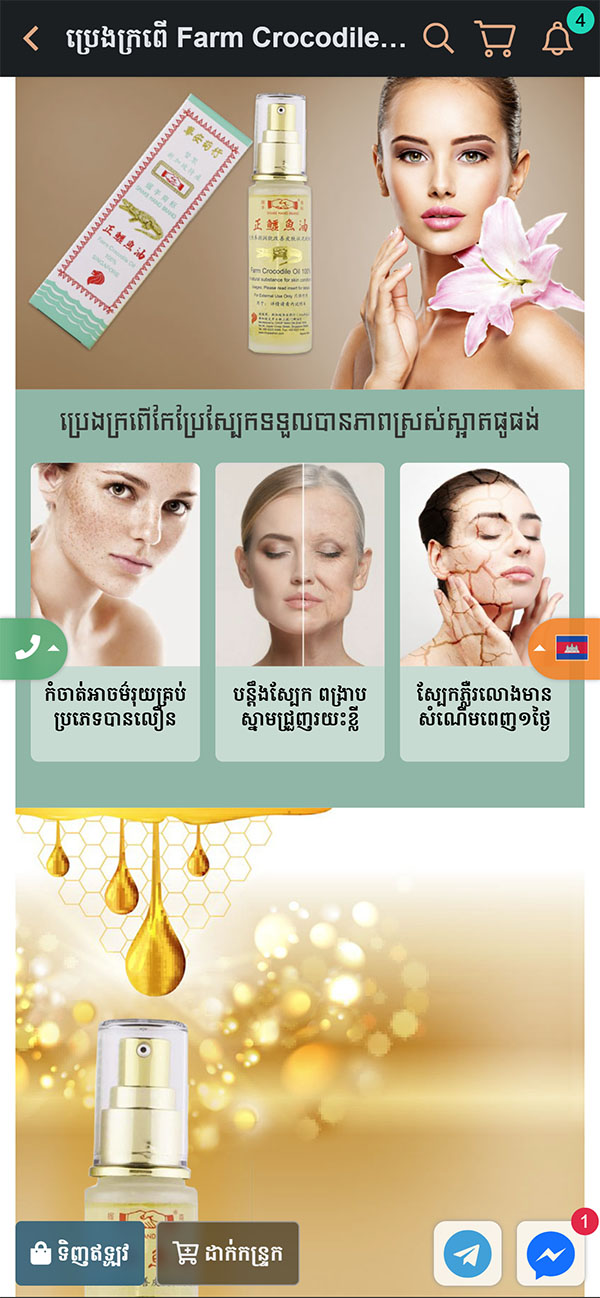
Task: Go back using the top arrow
Action: click(x=31, y=39)
